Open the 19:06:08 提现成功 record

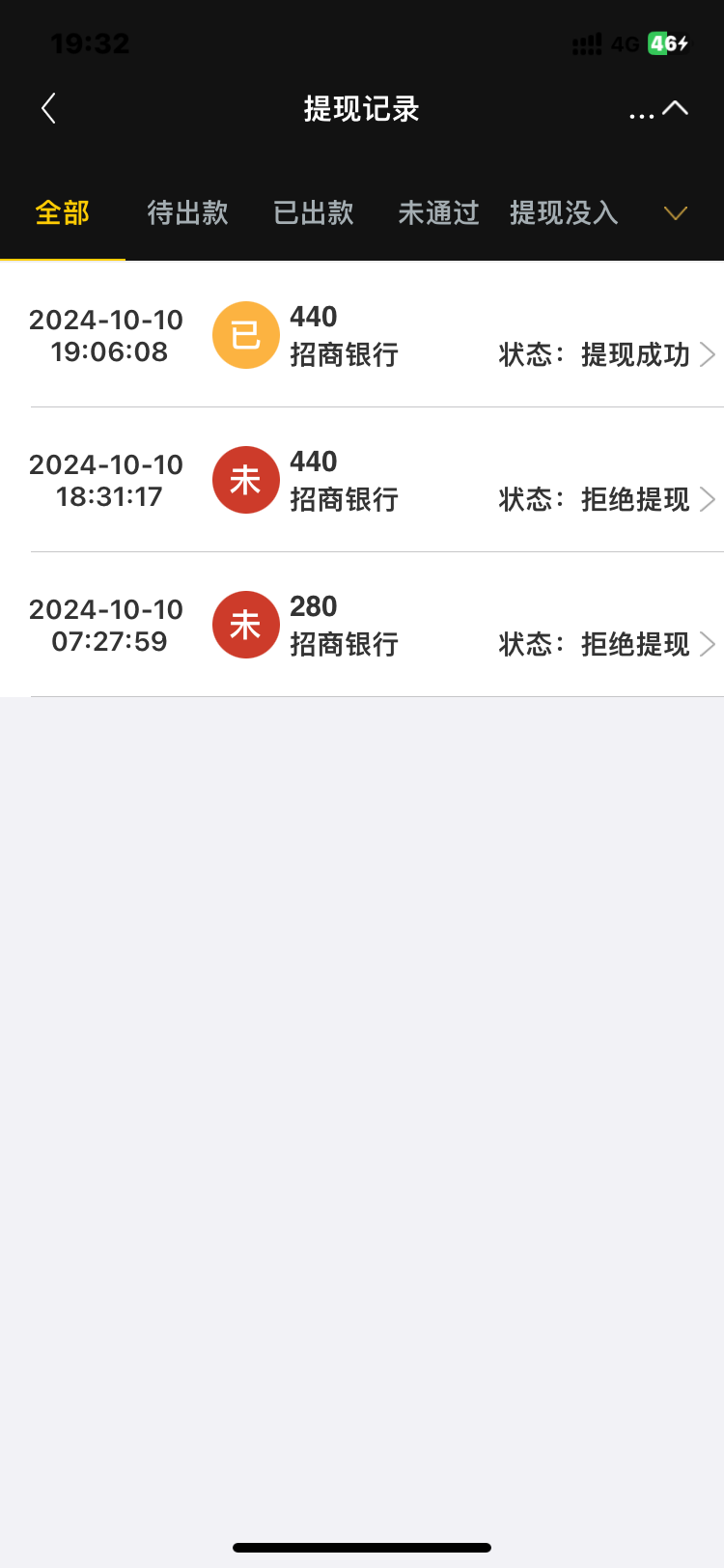pyautogui.click(x=376, y=335)
